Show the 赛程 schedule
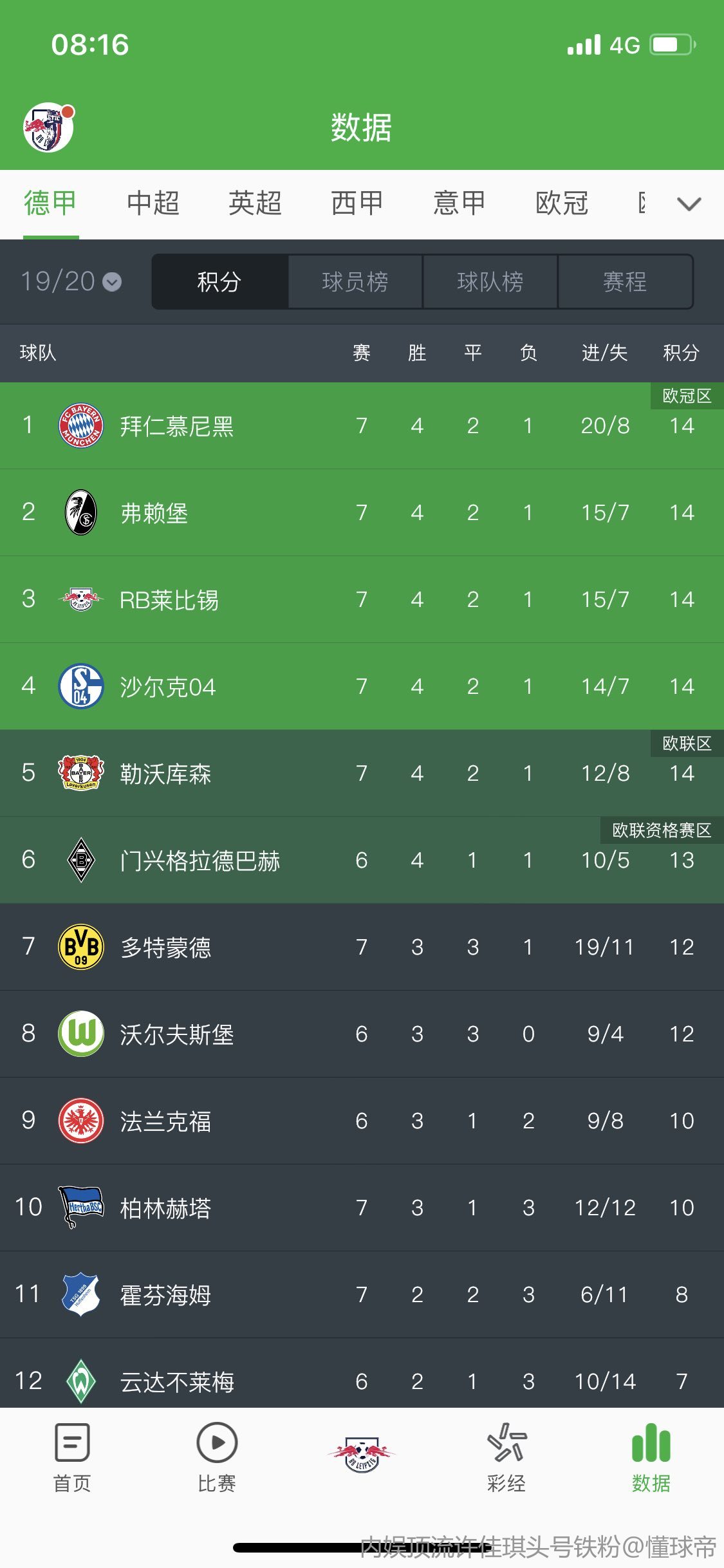 point(625,282)
